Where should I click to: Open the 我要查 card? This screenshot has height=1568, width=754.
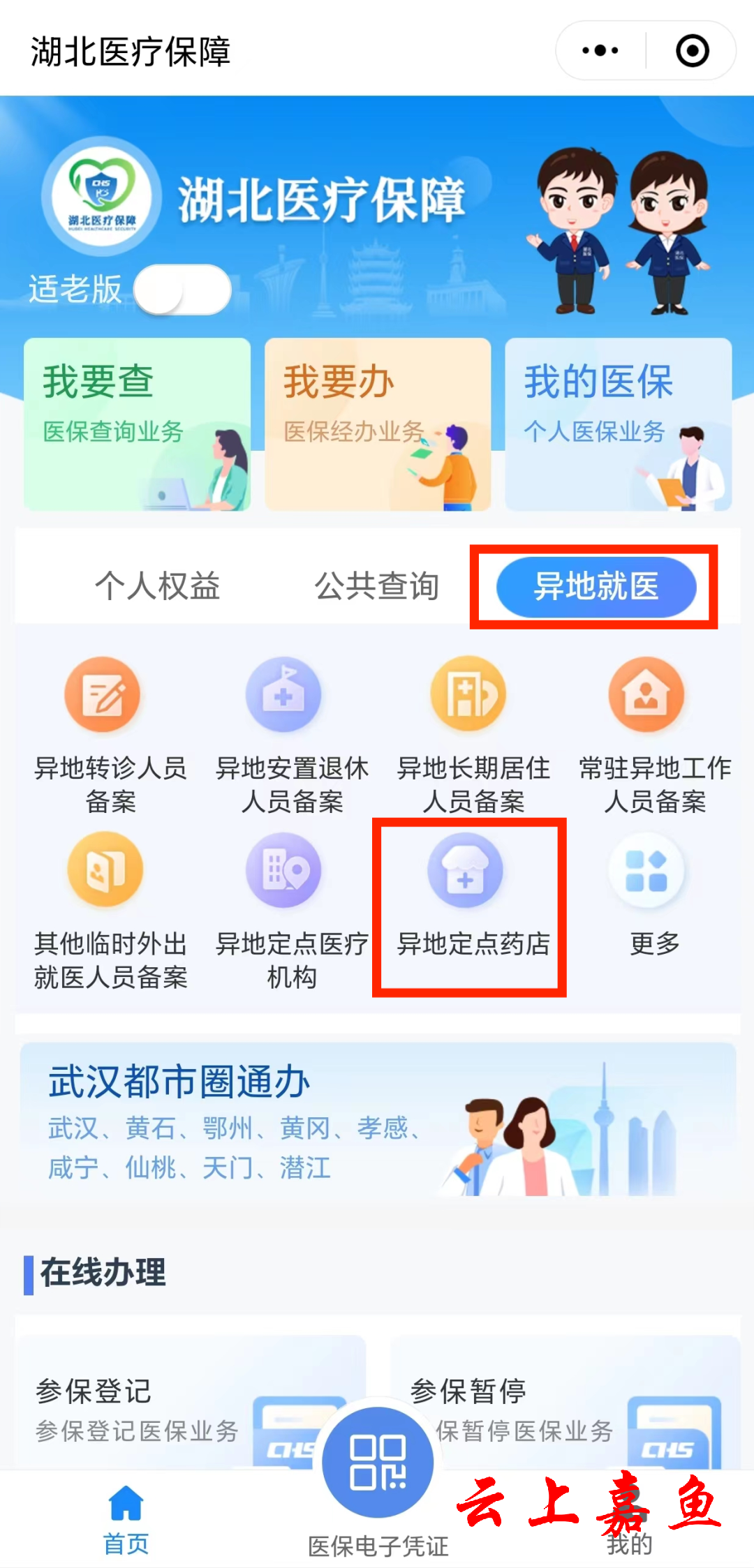[137, 424]
